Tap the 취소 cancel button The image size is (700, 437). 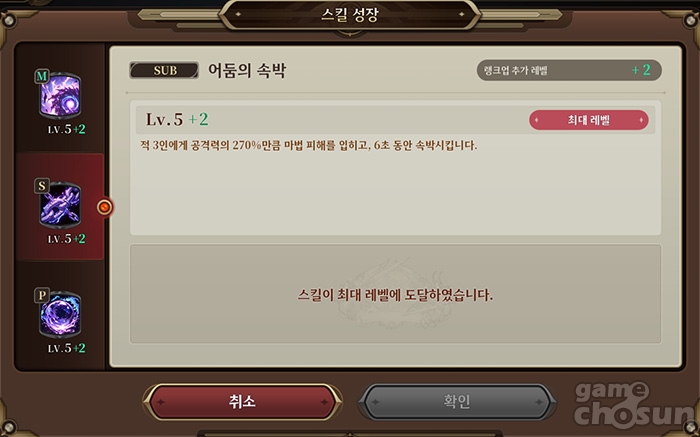coord(241,403)
